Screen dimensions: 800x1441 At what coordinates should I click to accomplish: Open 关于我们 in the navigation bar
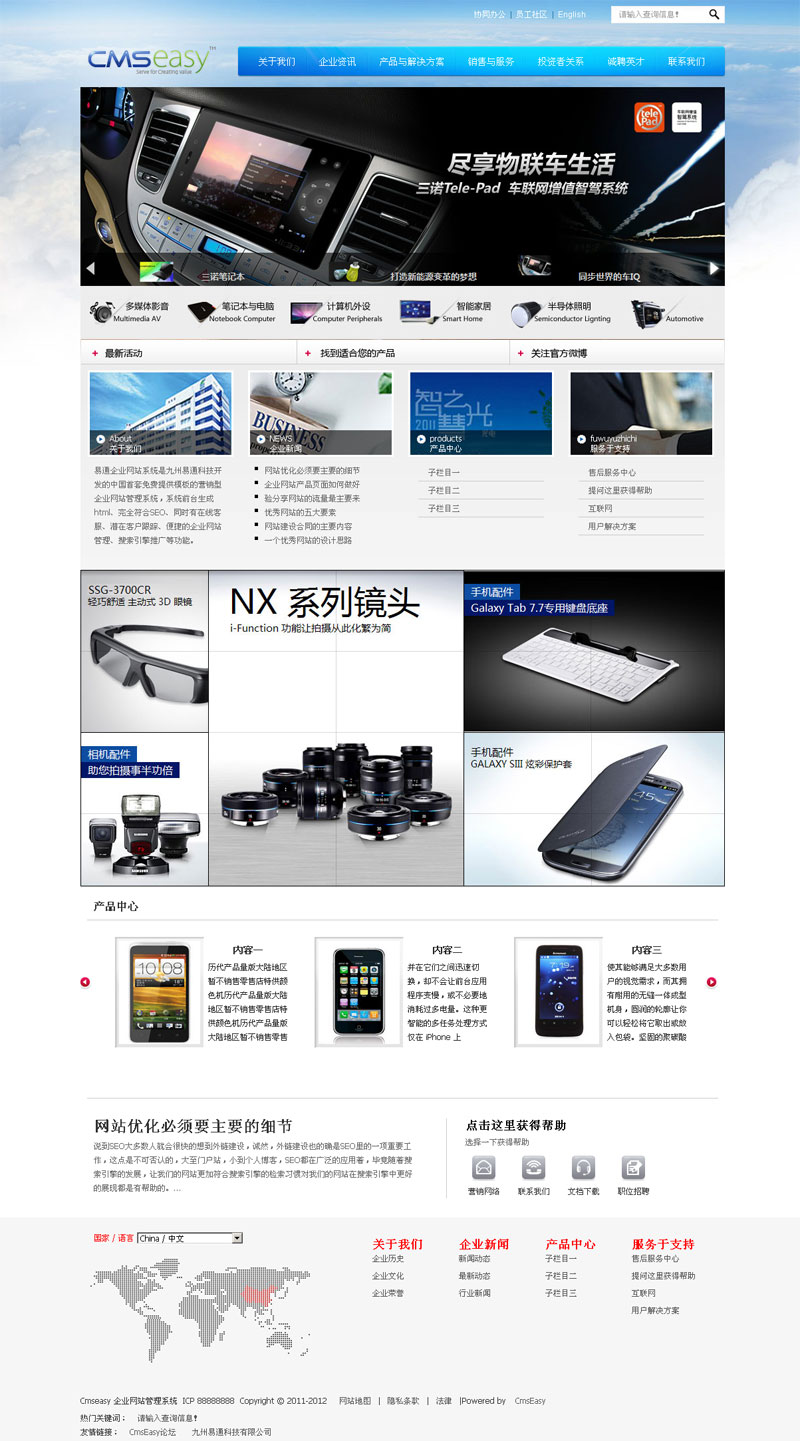276,62
